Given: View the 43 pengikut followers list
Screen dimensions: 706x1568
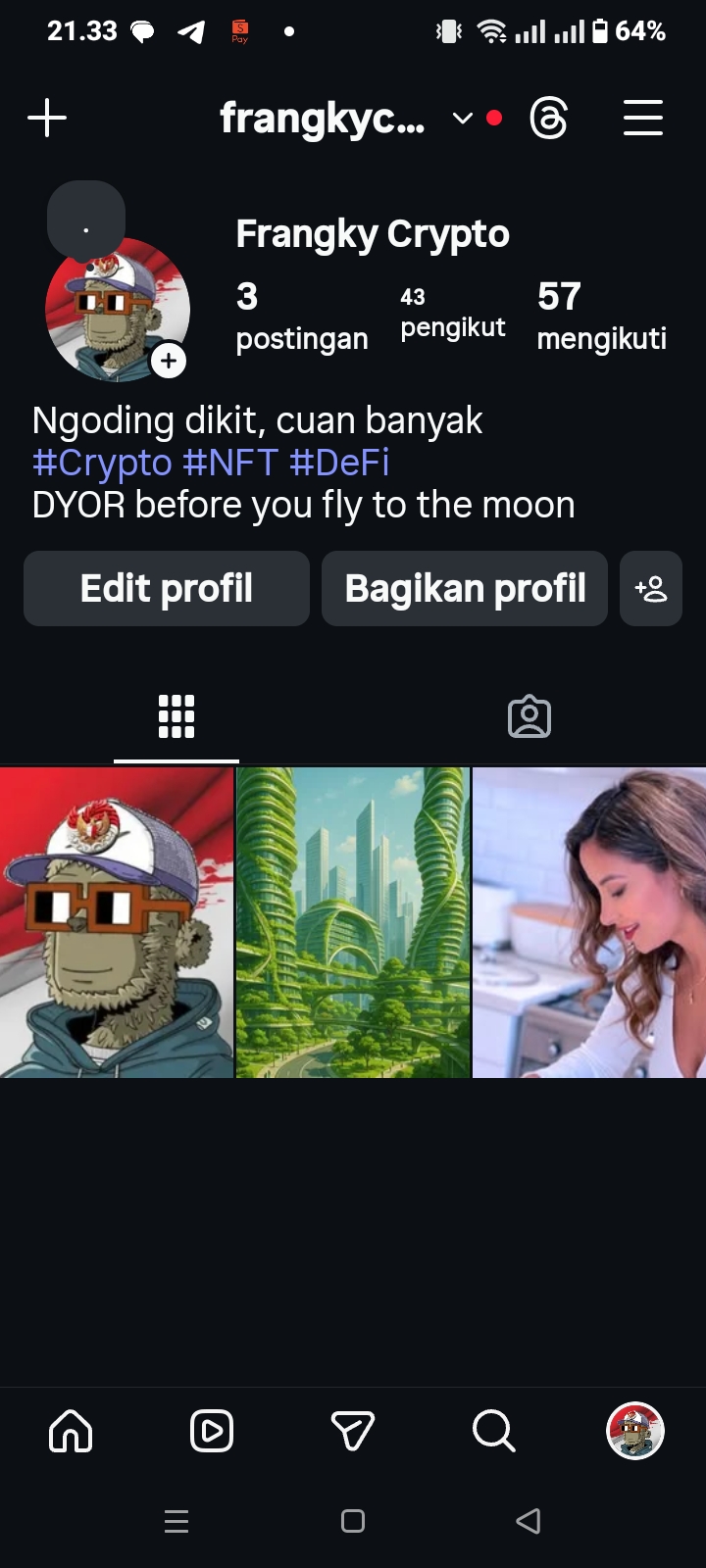Looking at the screenshot, I should click(x=452, y=314).
